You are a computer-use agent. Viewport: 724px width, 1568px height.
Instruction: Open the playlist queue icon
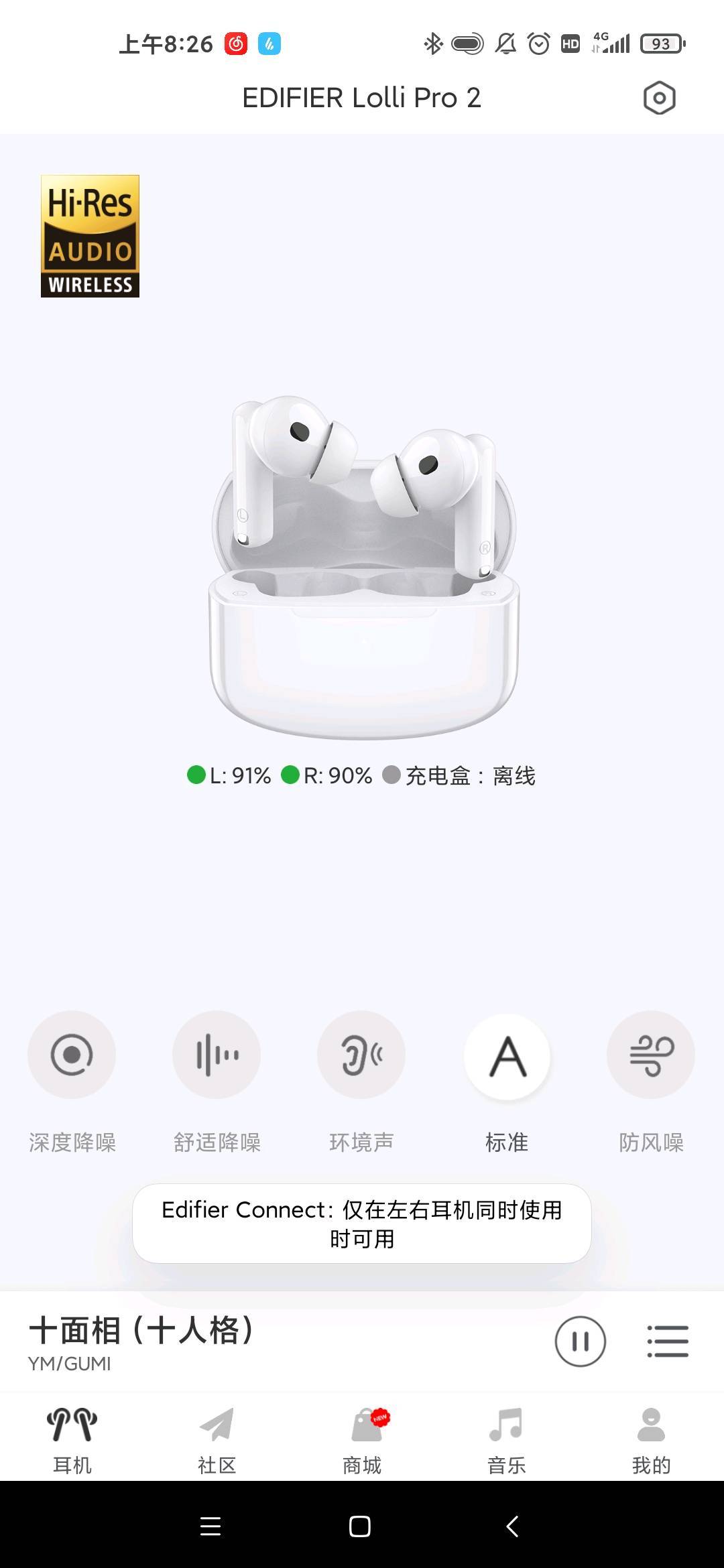668,1342
